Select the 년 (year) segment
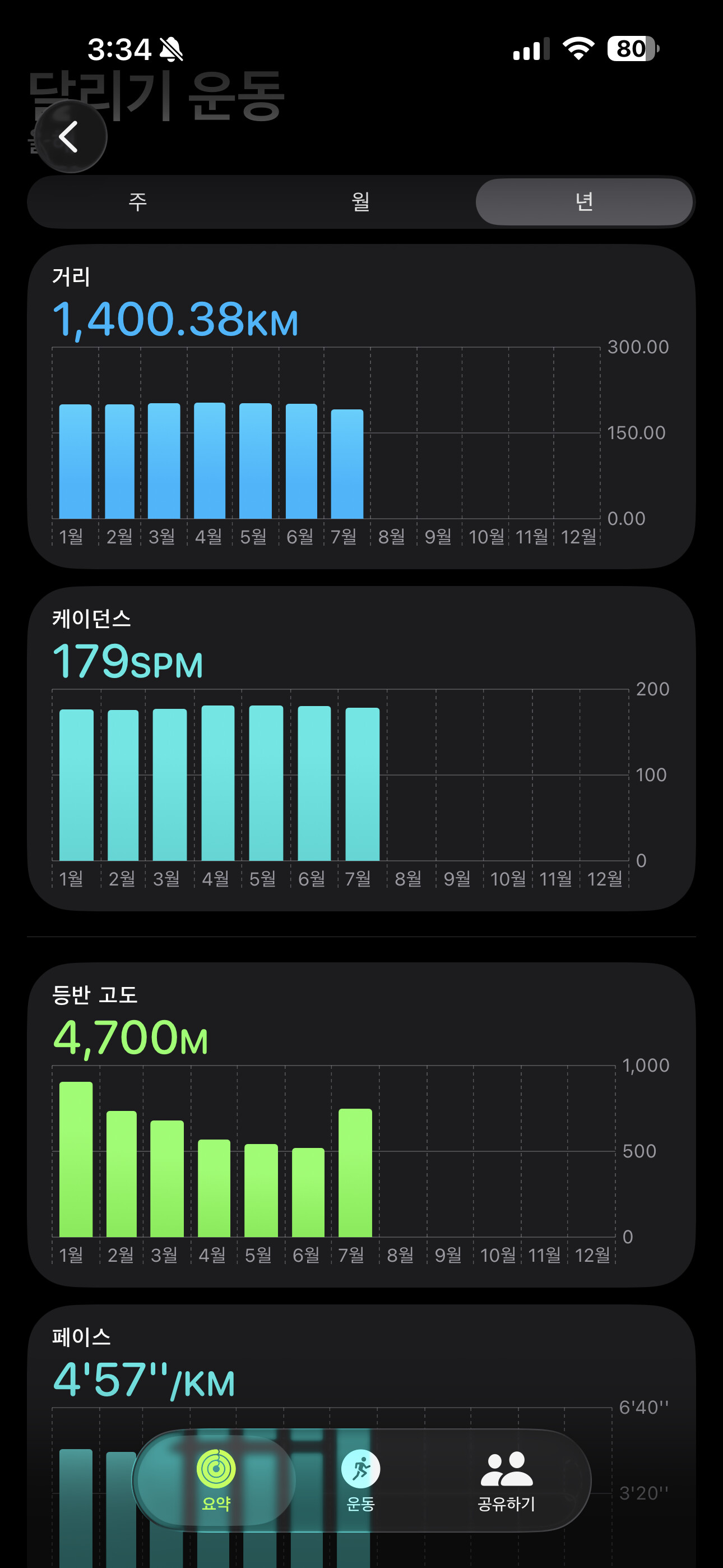Viewport: 723px width, 1568px height. point(583,201)
